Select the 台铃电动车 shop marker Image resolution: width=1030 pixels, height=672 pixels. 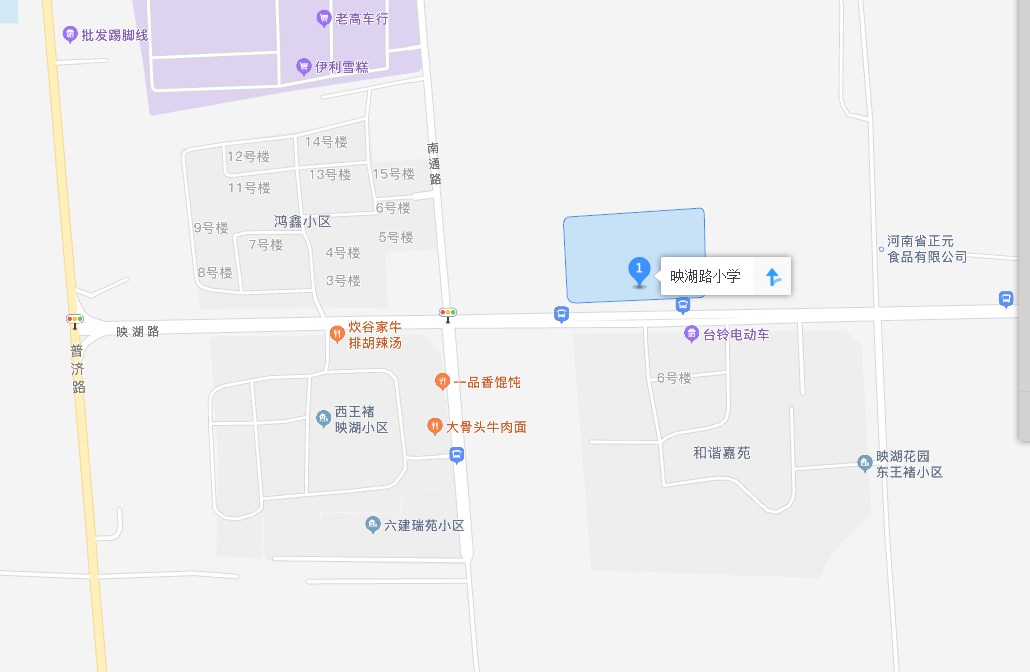point(691,334)
